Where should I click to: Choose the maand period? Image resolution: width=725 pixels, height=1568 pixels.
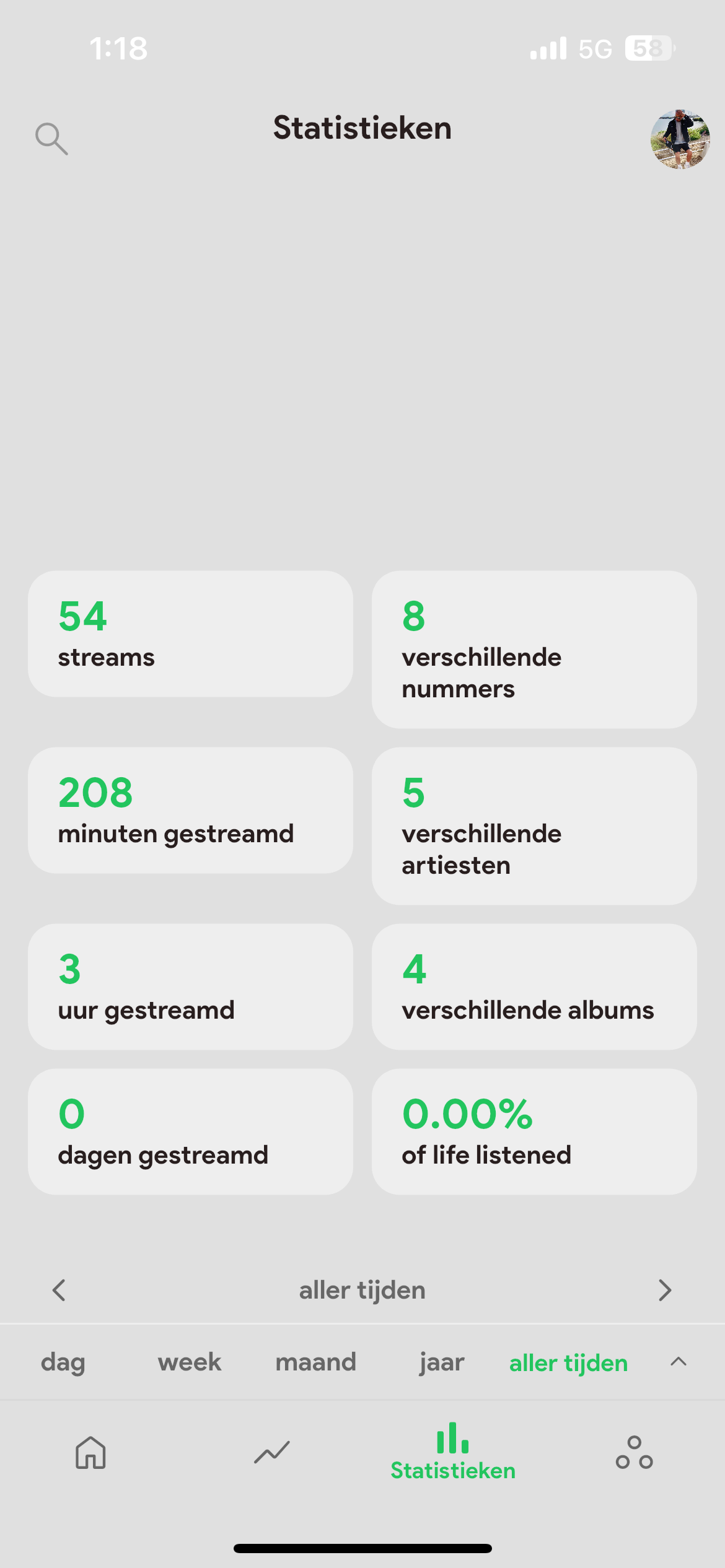pos(315,1362)
